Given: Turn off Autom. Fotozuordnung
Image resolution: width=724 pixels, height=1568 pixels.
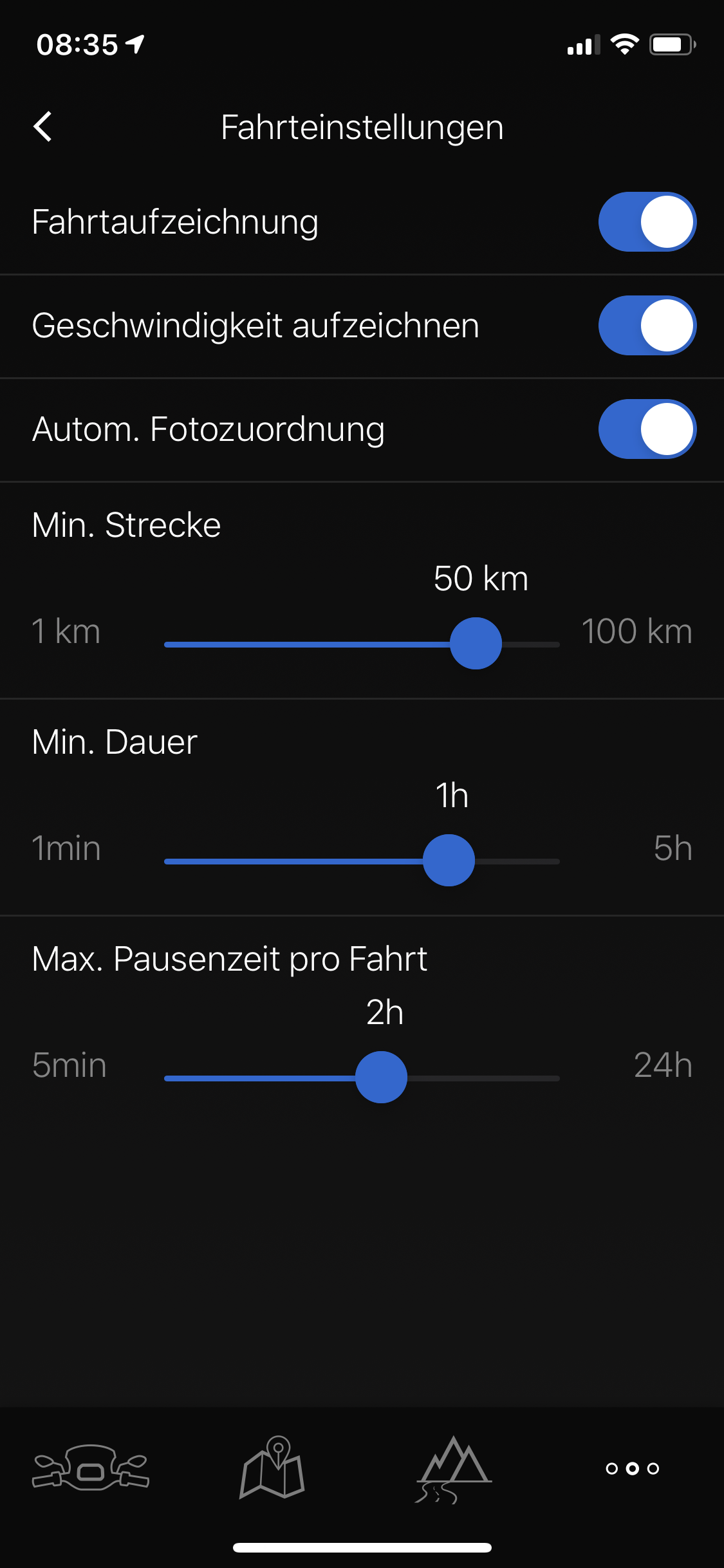Looking at the screenshot, I should (x=647, y=429).
